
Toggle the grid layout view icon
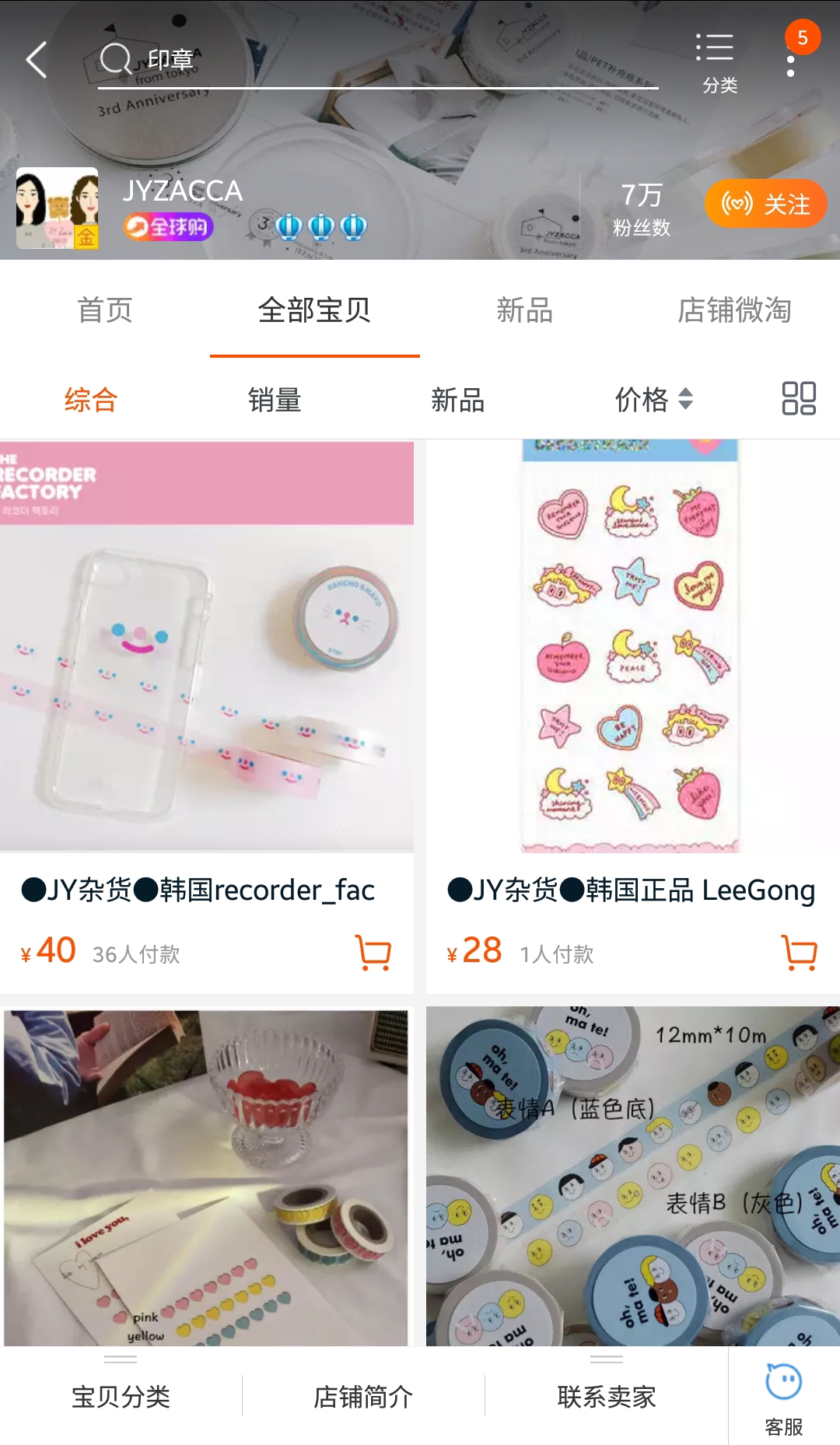[798, 398]
